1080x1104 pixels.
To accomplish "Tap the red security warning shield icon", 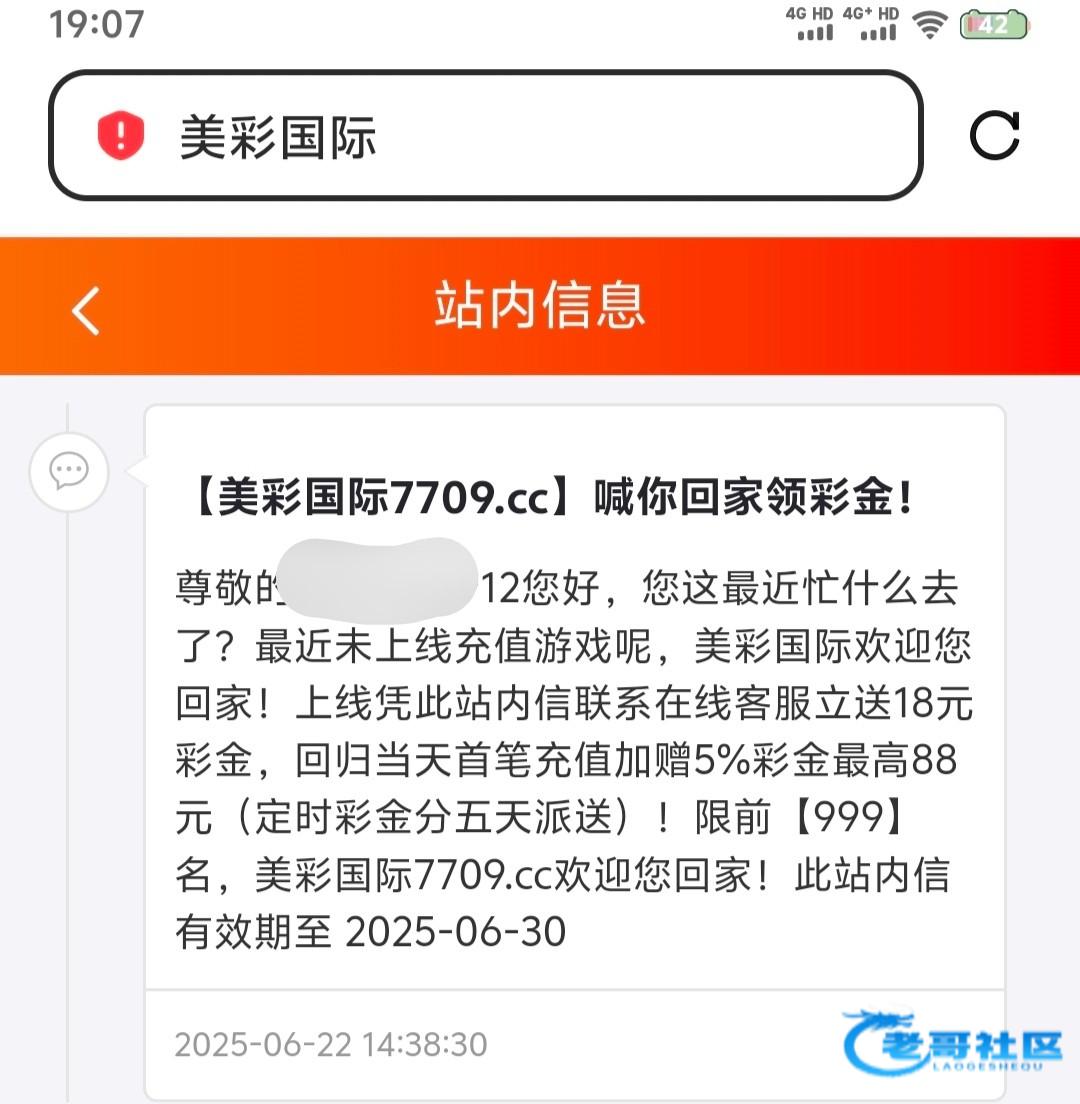I will point(121,135).
